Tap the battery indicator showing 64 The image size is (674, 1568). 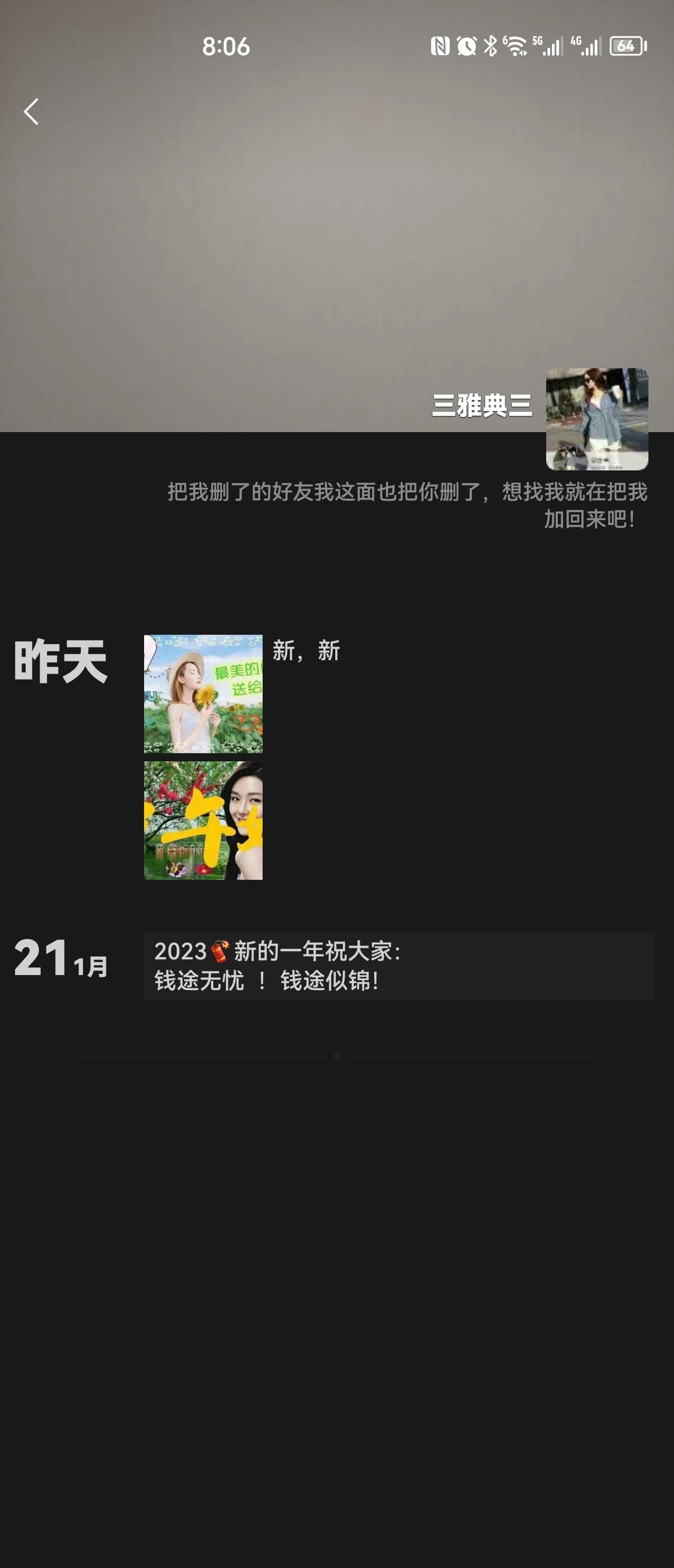click(625, 45)
